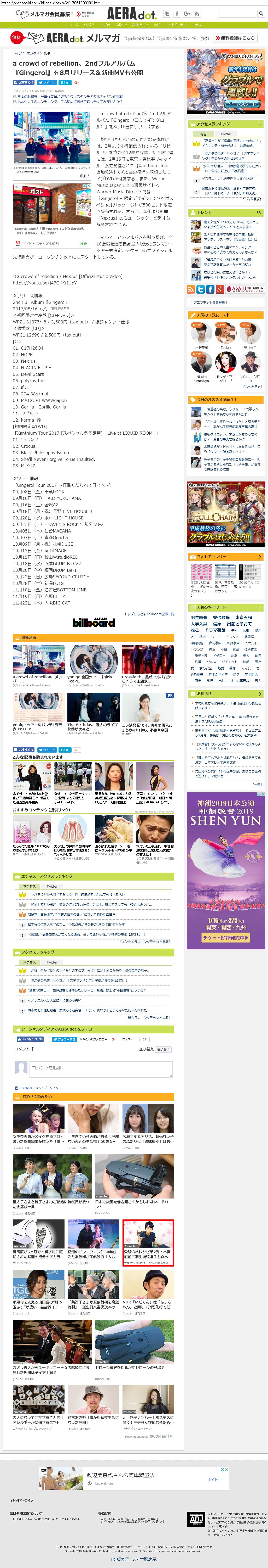
Task: Open the Granblue Fantasy ad banner
Action: pyautogui.click(x=225, y=82)
